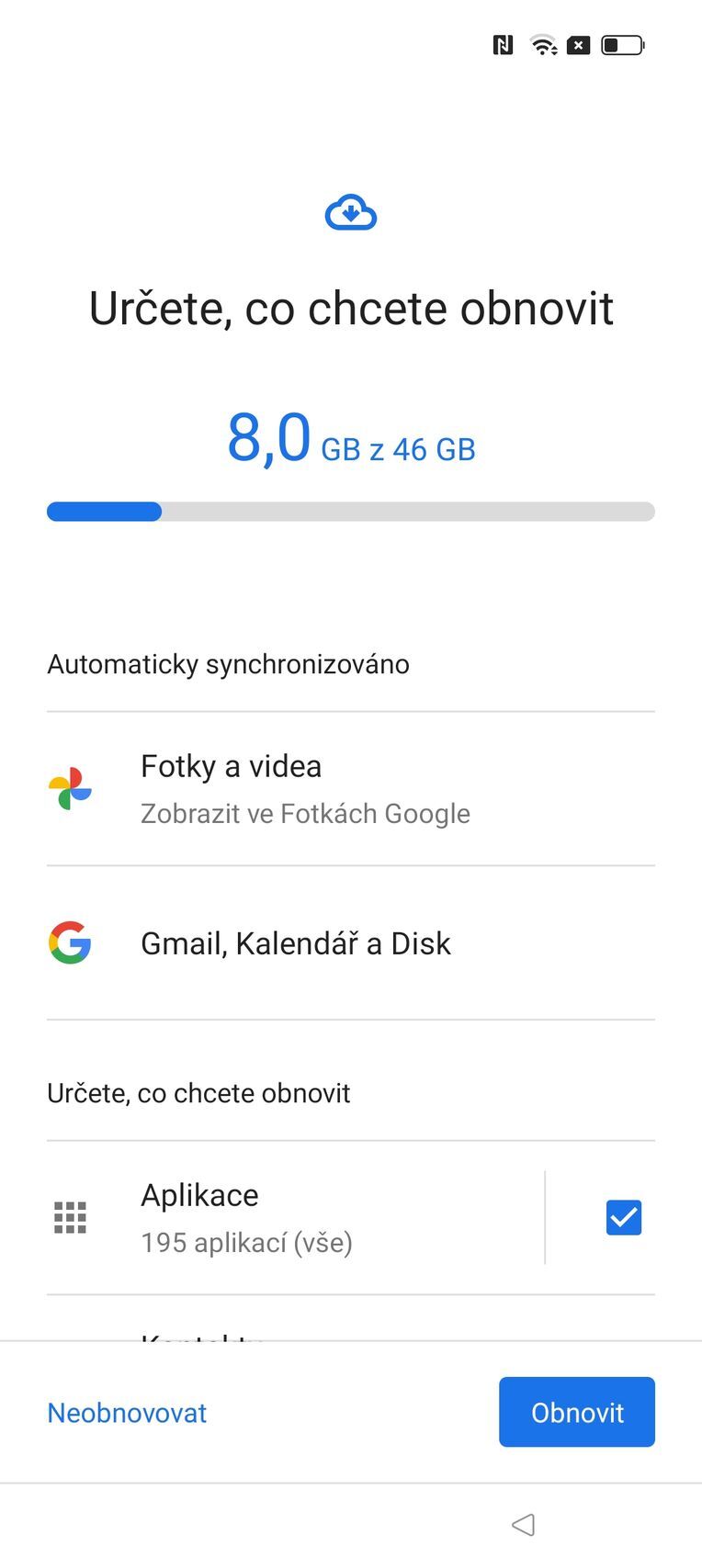This screenshot has width=702, height=1568.
Task: Select the Automaticky synchronizováno section header
Action: click(228, 664)
